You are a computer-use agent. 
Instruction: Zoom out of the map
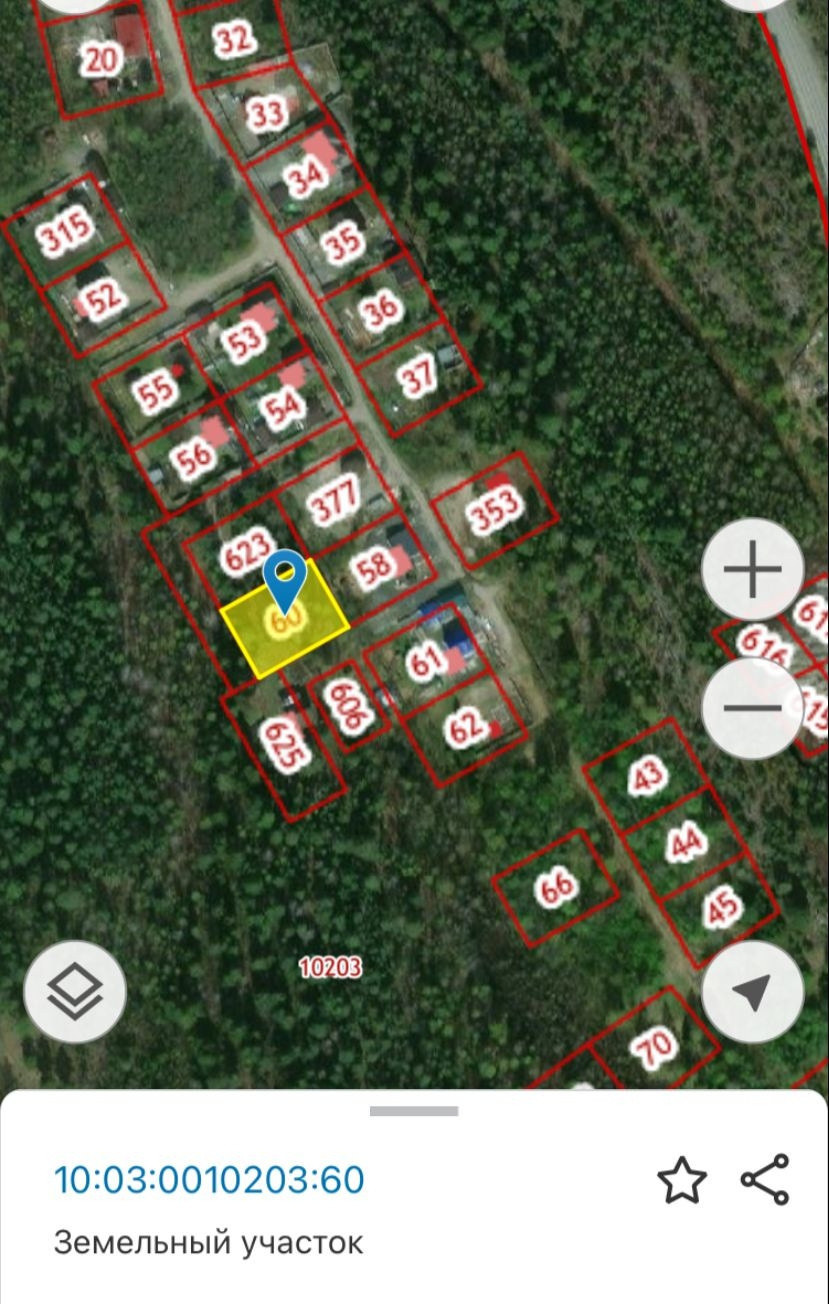(752, 707)
